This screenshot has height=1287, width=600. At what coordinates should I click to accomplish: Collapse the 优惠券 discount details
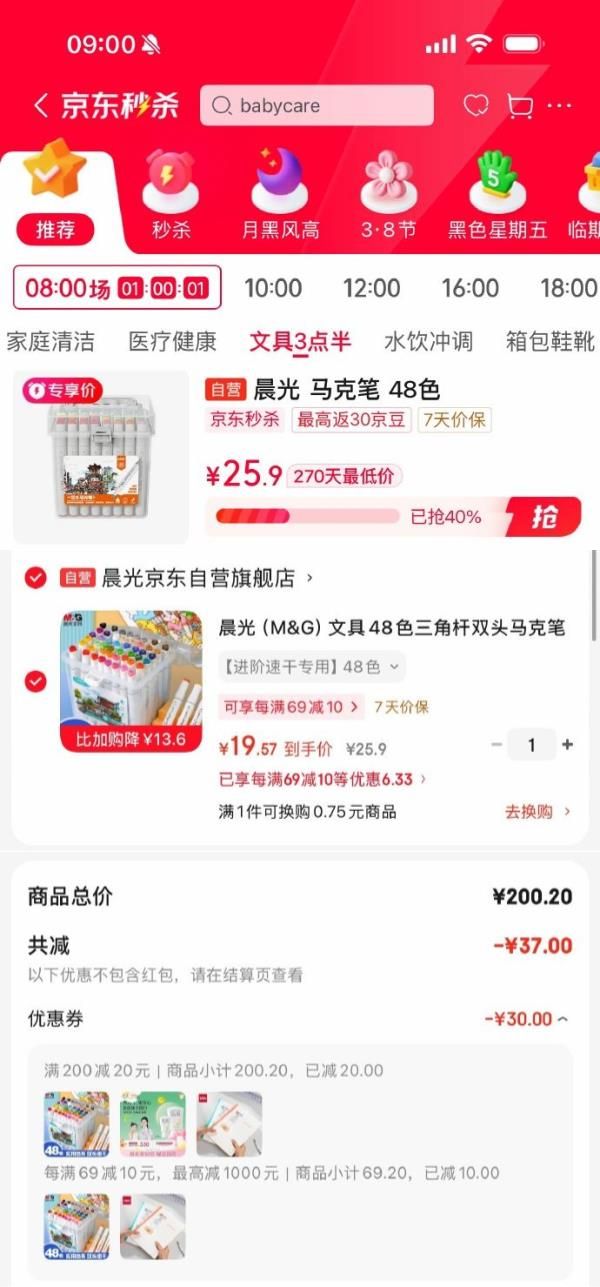pyautogui.click(x=527, y=1019)
